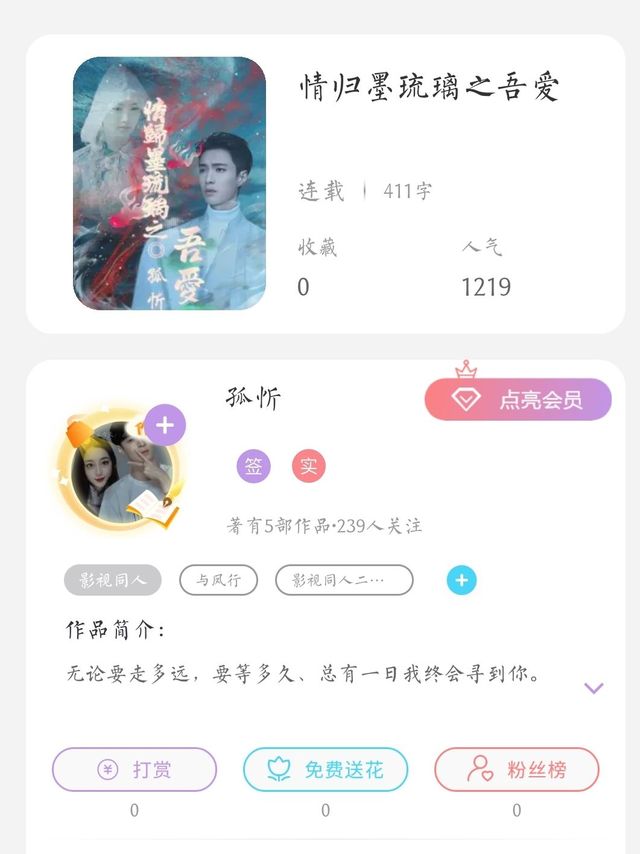
Task: Select the 影视同人 tag chip
Action: [x=113, y=580]
